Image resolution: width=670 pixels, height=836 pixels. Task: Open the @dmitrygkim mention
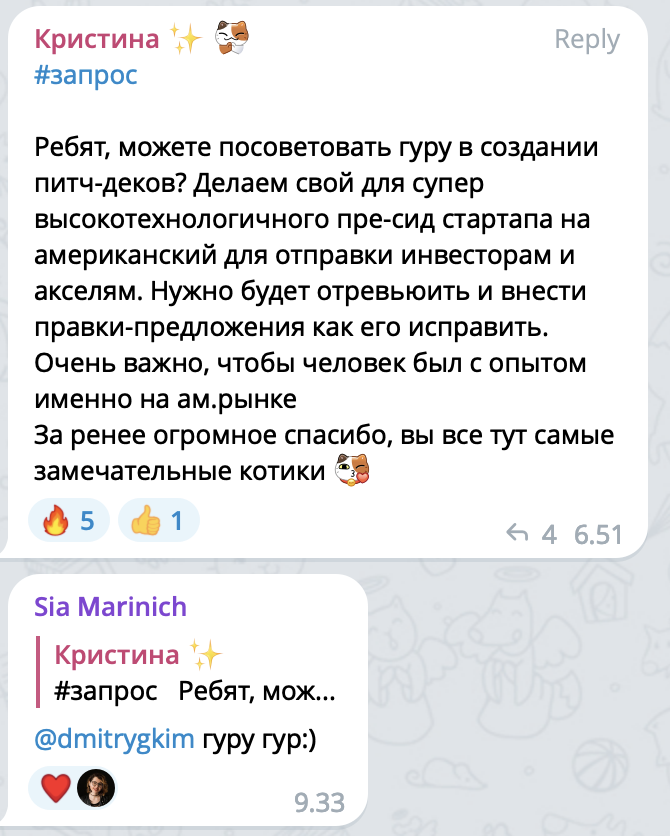click(115, 741)
